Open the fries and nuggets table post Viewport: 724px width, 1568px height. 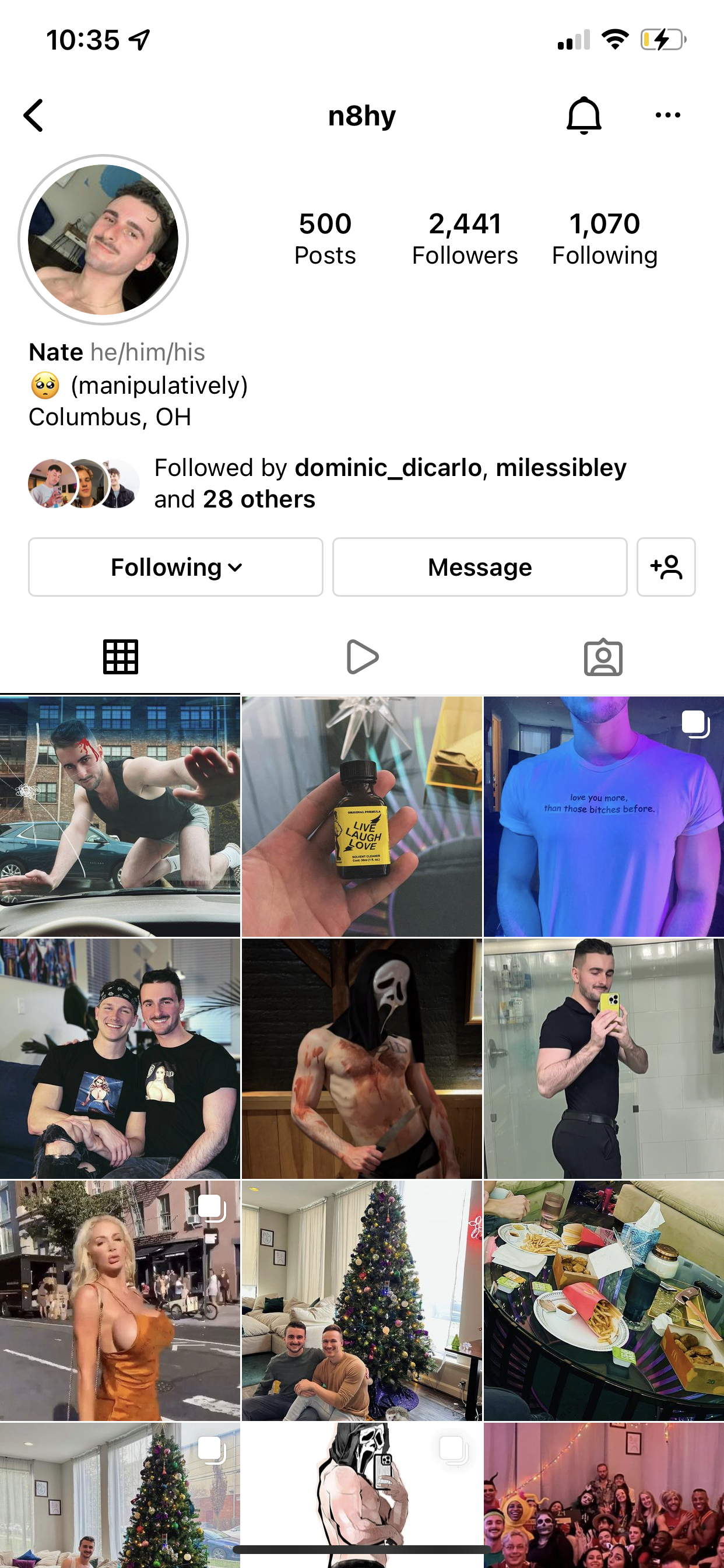point(603,1300)
